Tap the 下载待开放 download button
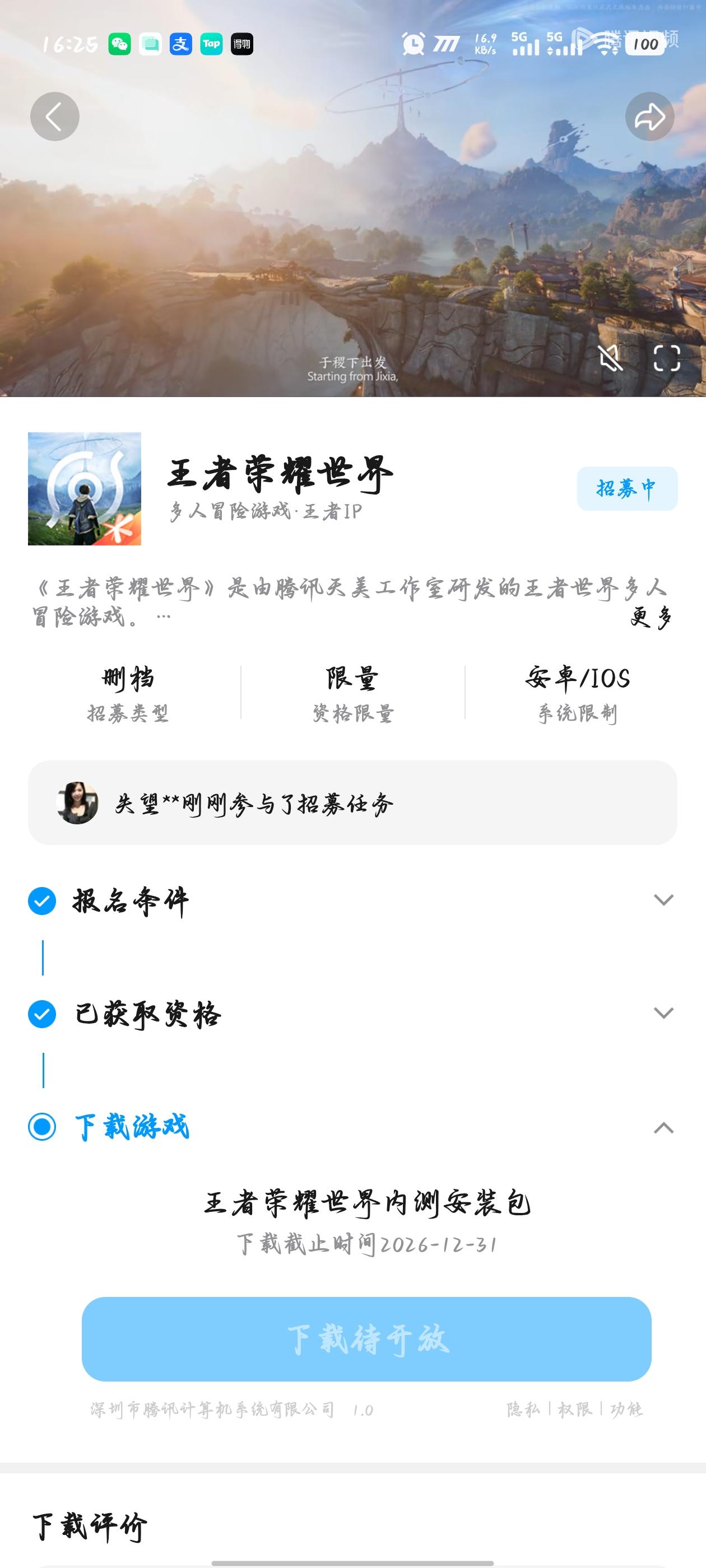Image resolution: width=706 pixels, height=1568 pixels. pos(366,1339)
